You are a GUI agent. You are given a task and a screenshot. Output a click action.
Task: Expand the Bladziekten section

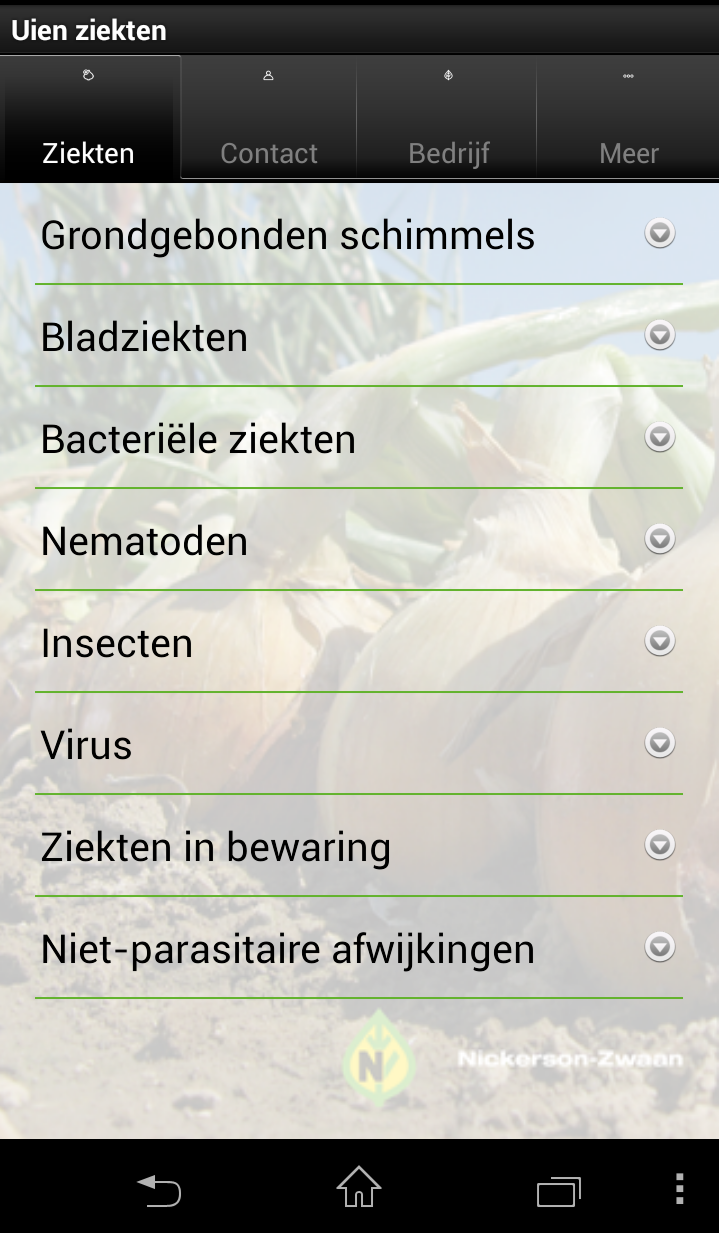(359, 336)
